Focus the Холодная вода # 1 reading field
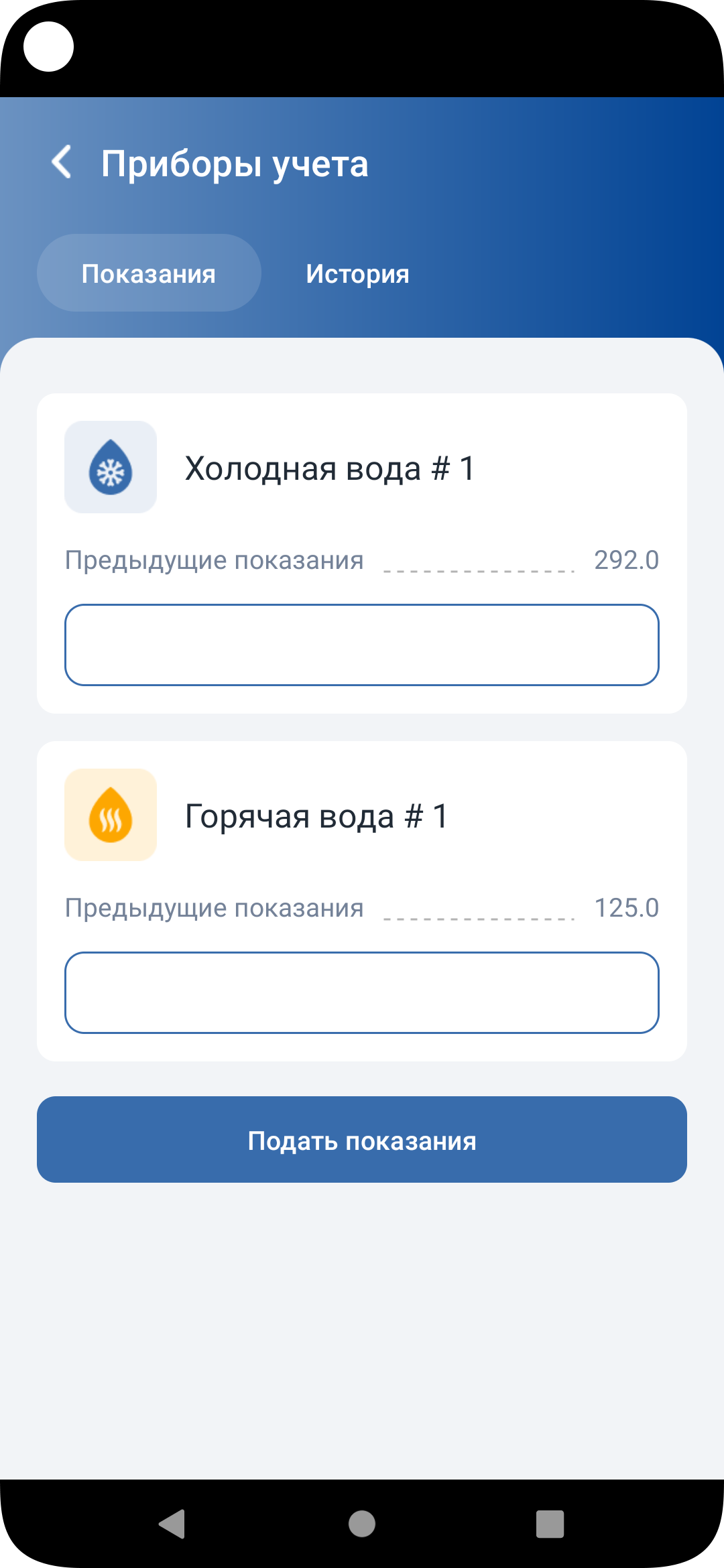Viewport: 724px width, 1568px height. (362, 645)
